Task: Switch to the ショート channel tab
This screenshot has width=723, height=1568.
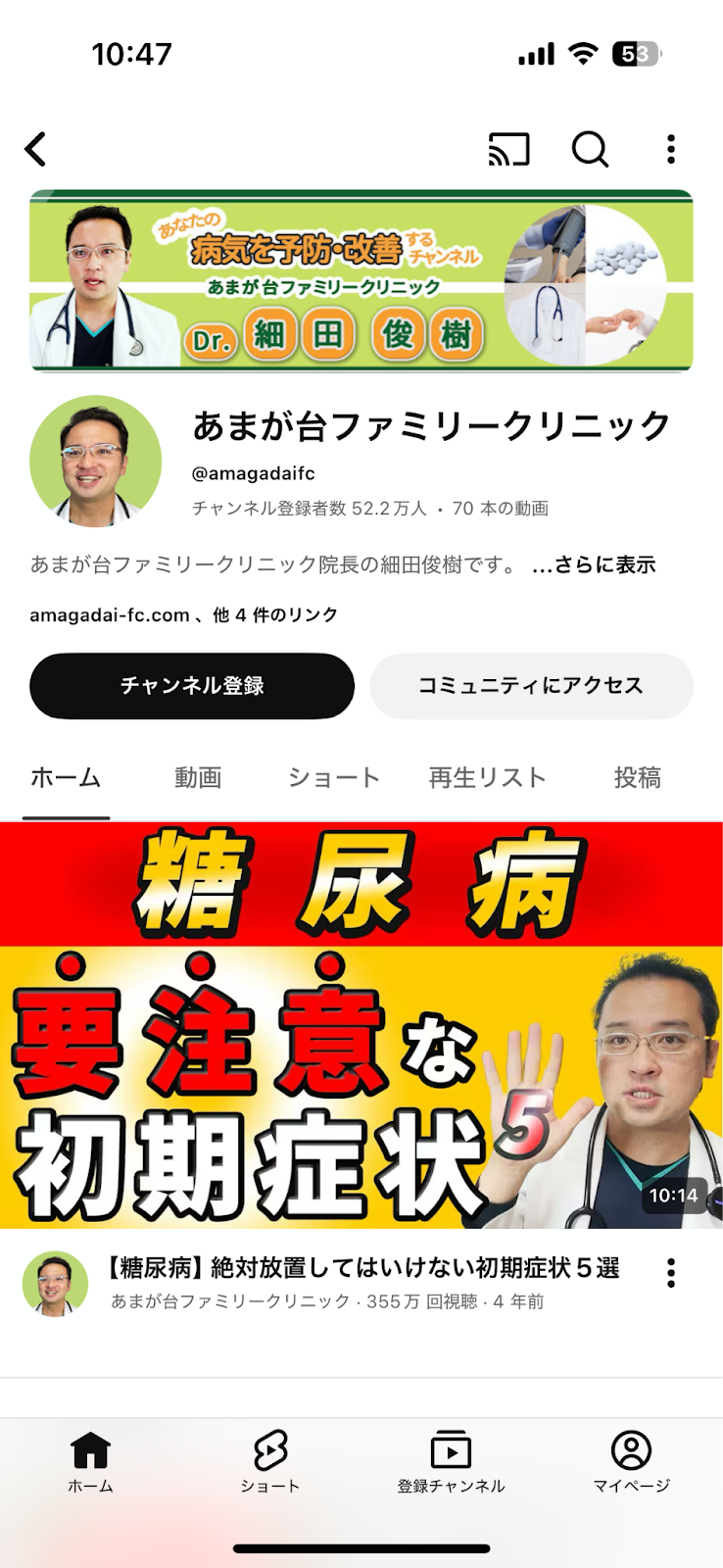Action: click(333, 778)
